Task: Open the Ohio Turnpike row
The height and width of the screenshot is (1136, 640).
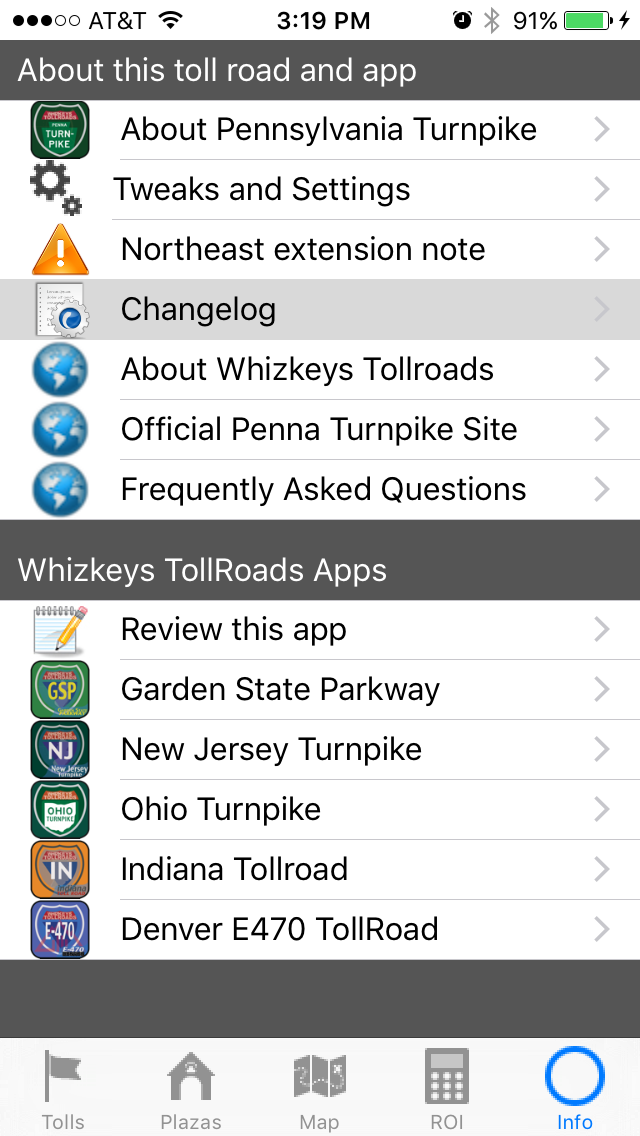Action: tap(320, 810)
